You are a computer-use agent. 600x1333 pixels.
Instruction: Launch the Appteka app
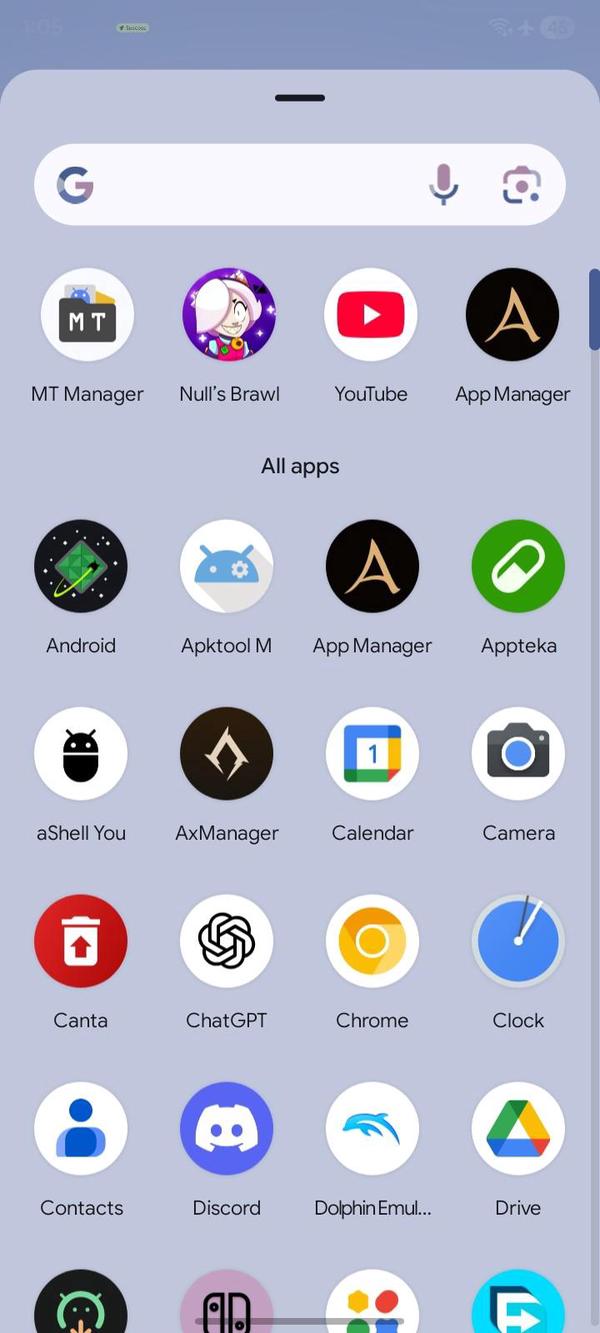click(518, 566)
